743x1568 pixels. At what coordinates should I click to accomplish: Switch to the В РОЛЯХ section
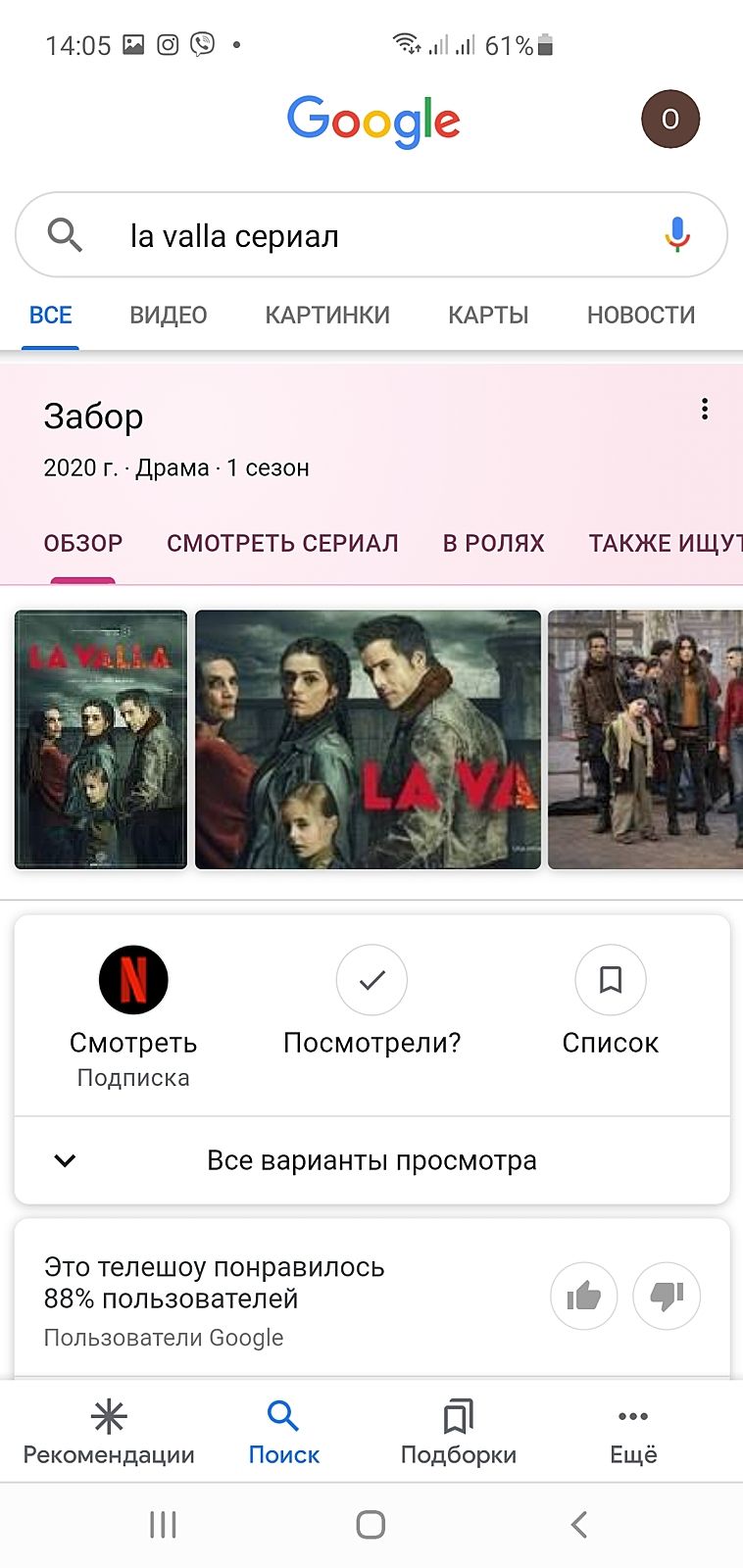(x=493, y=544)
